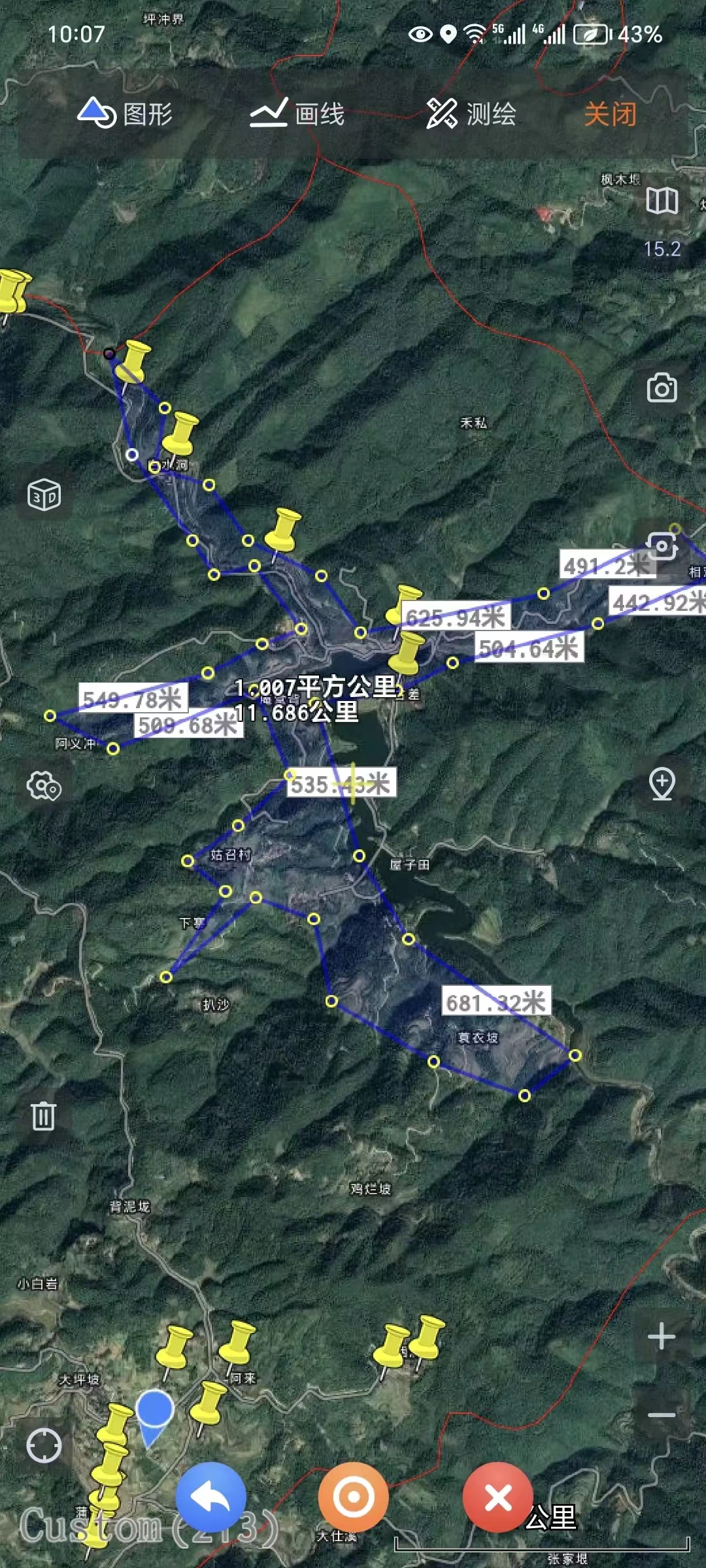
Task: Cancel drawing with the red X button
Action: (x=498, y=1497)
